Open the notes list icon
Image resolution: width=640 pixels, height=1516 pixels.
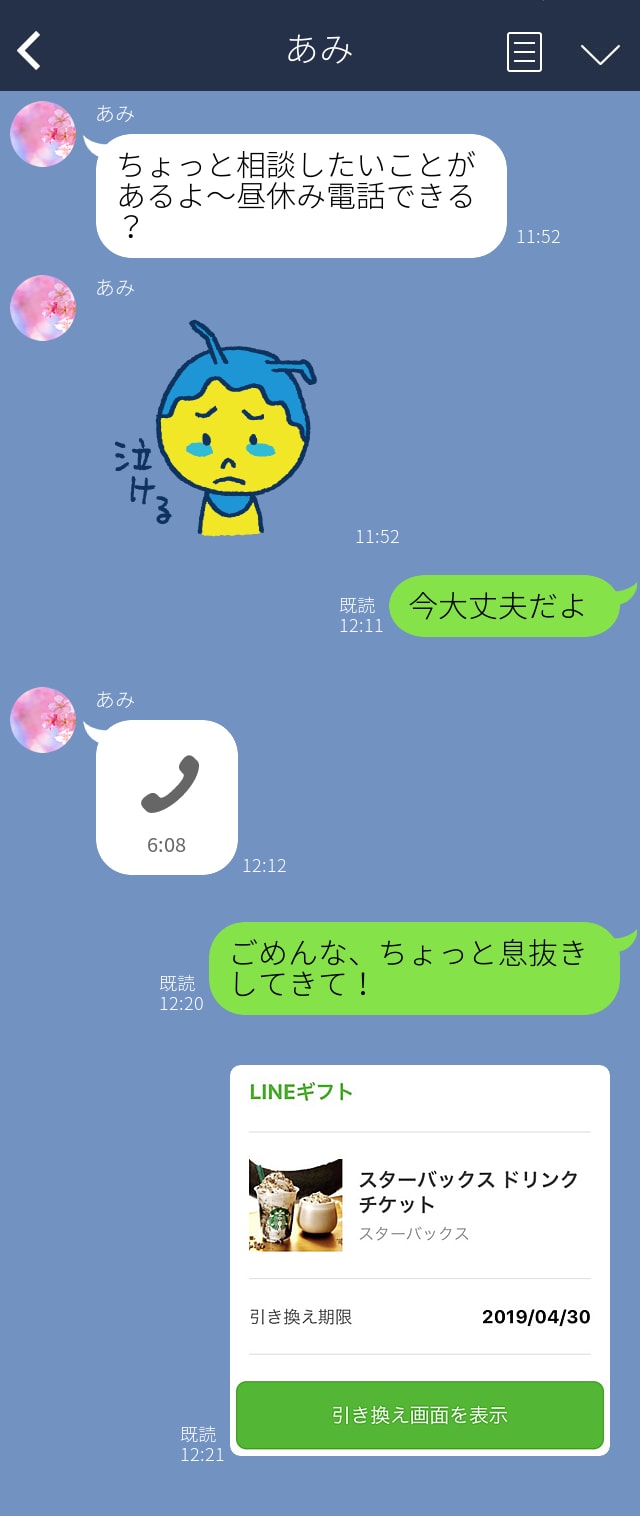[x=524, y=52]
